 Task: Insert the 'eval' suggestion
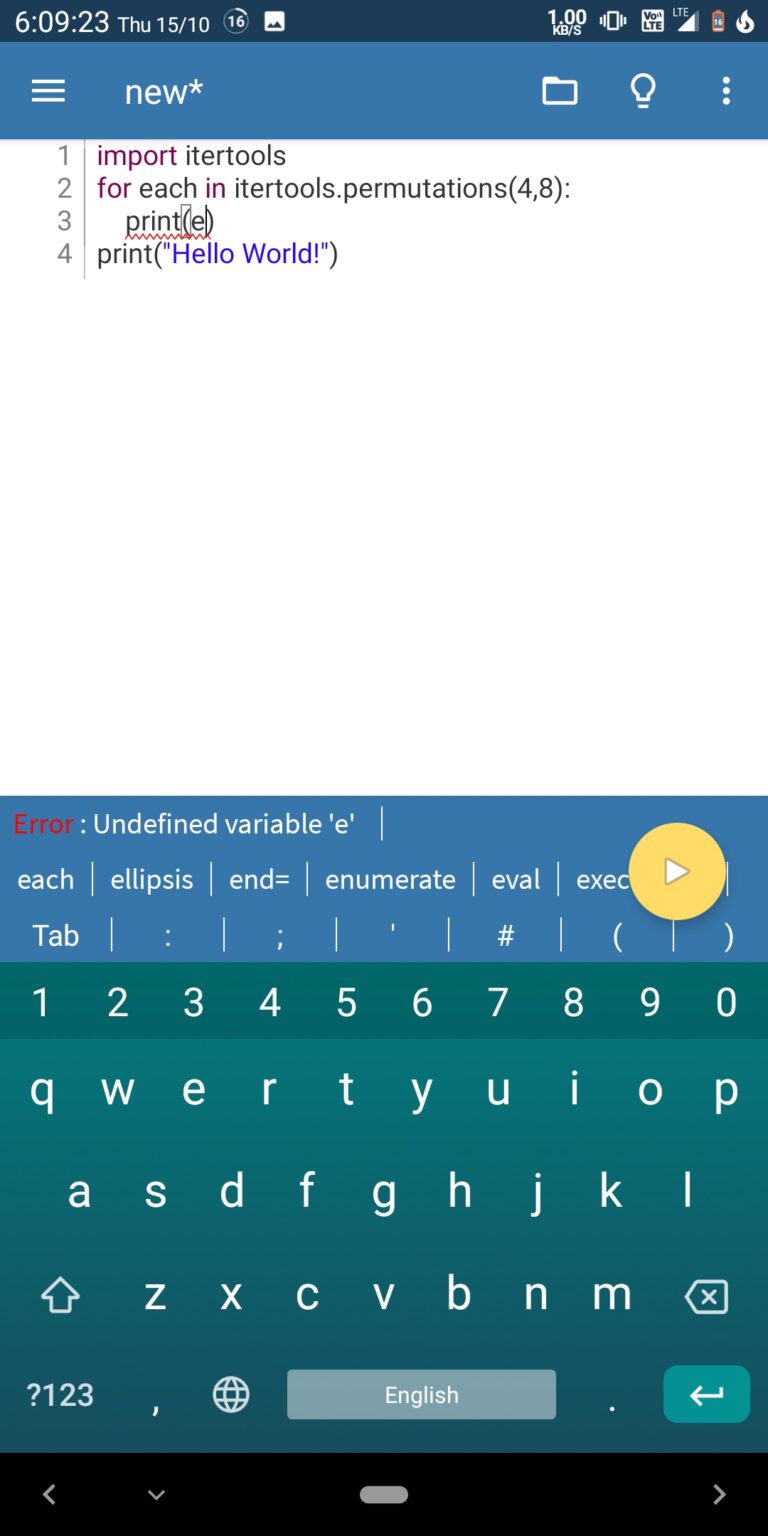point(516,880)
